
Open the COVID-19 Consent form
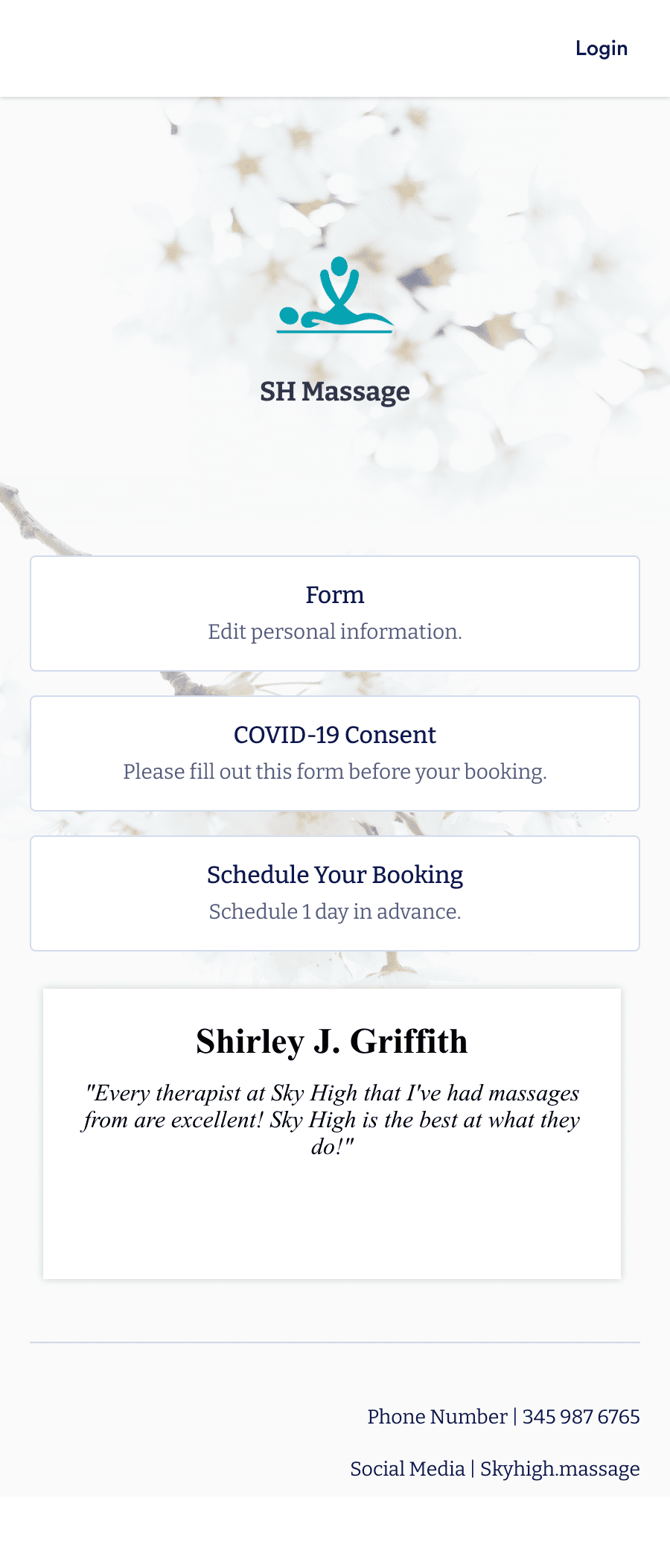click(x=335, y=752)
